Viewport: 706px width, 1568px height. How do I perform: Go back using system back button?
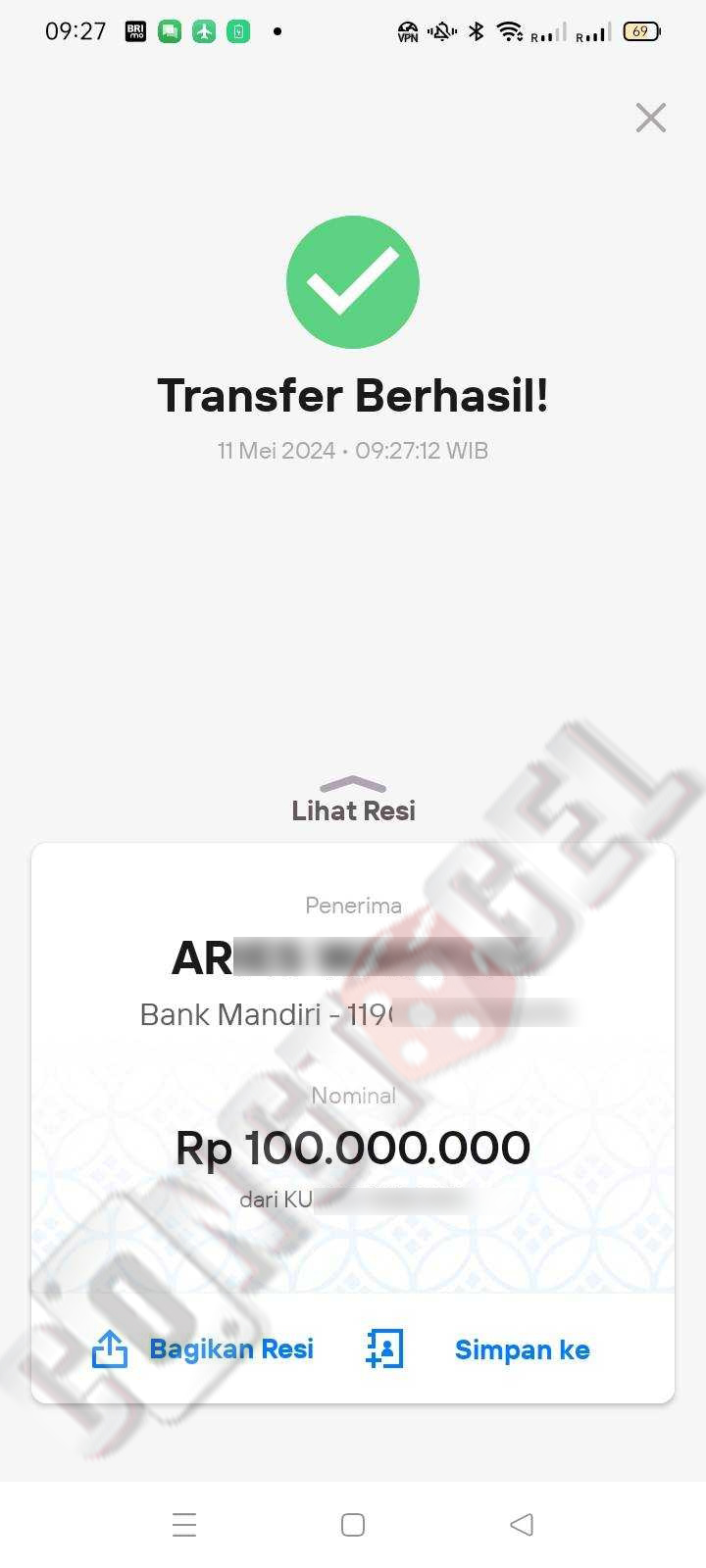coord(522,1524)
